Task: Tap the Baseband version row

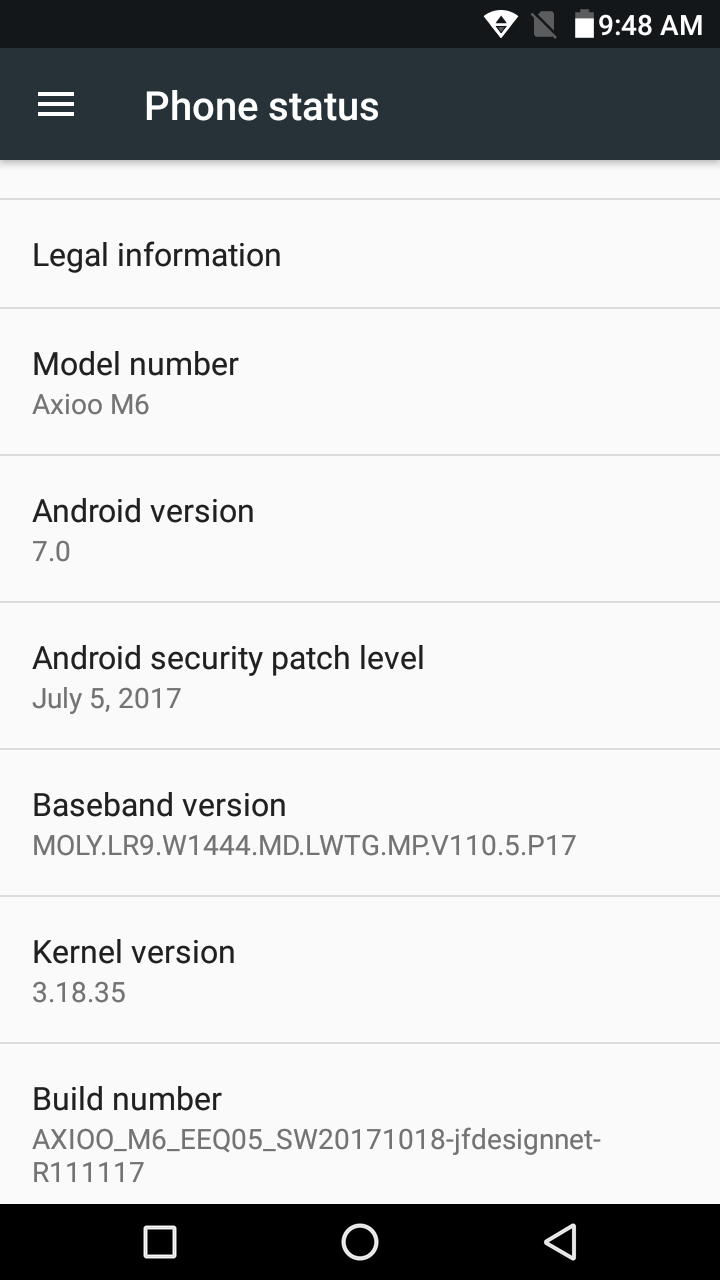Action: click(360, 823)
